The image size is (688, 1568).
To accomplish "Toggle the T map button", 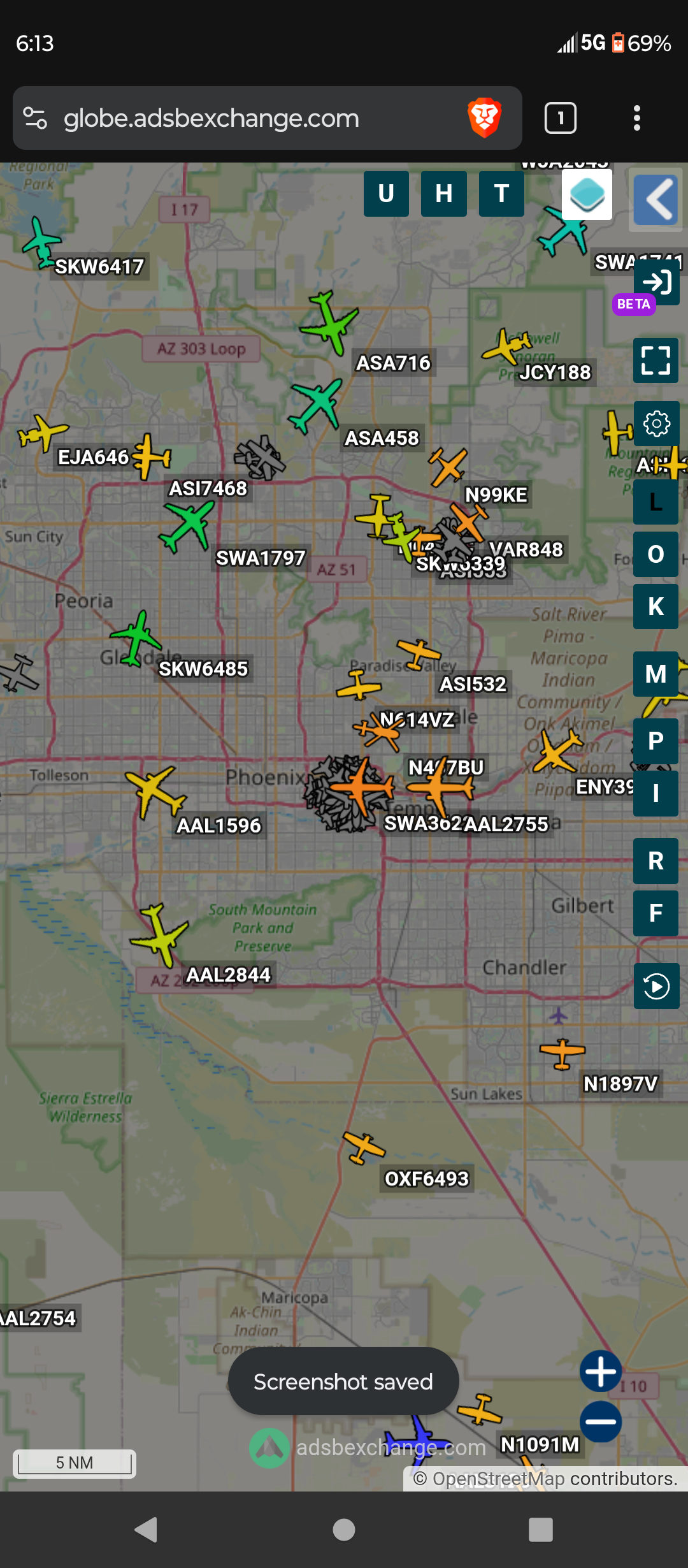I will 501,194.
